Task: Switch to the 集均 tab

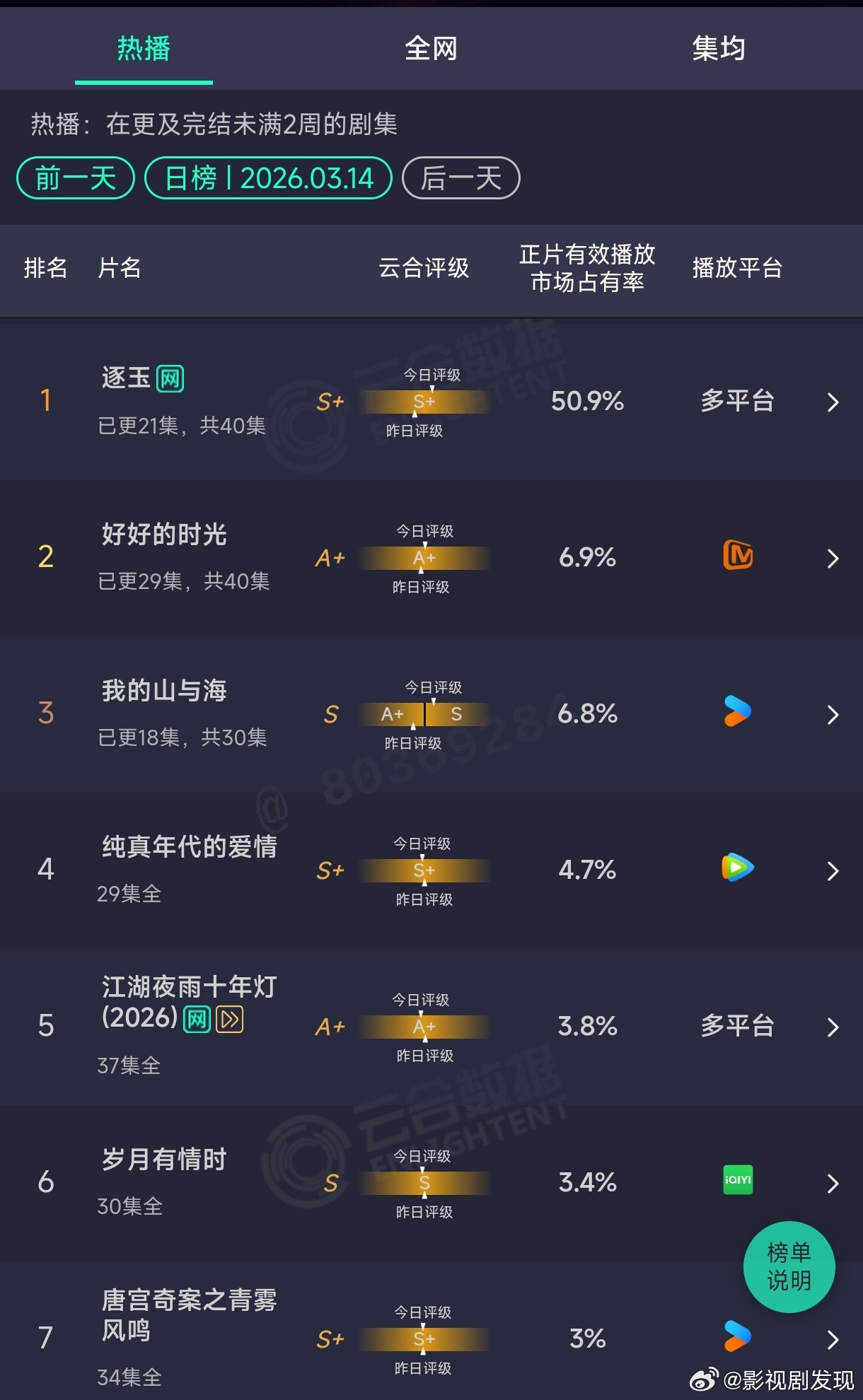Action: pyautogui.click(x=719, y=48)
